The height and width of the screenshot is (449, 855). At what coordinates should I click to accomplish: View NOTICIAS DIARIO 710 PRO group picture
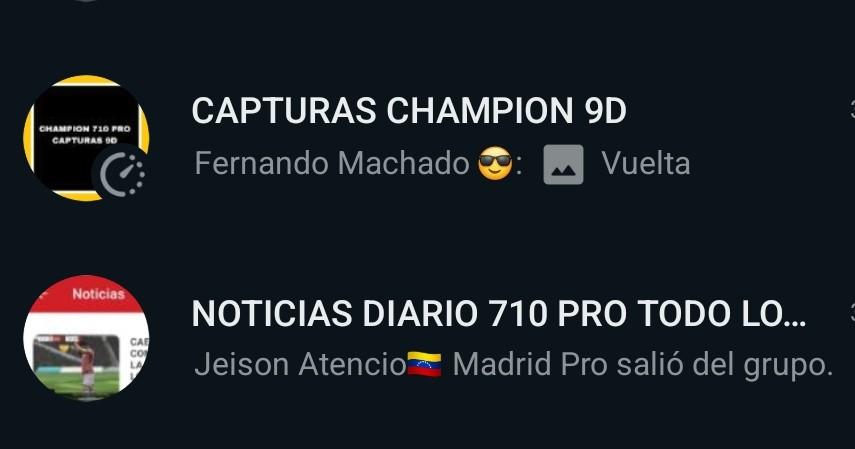click(86, 338)
